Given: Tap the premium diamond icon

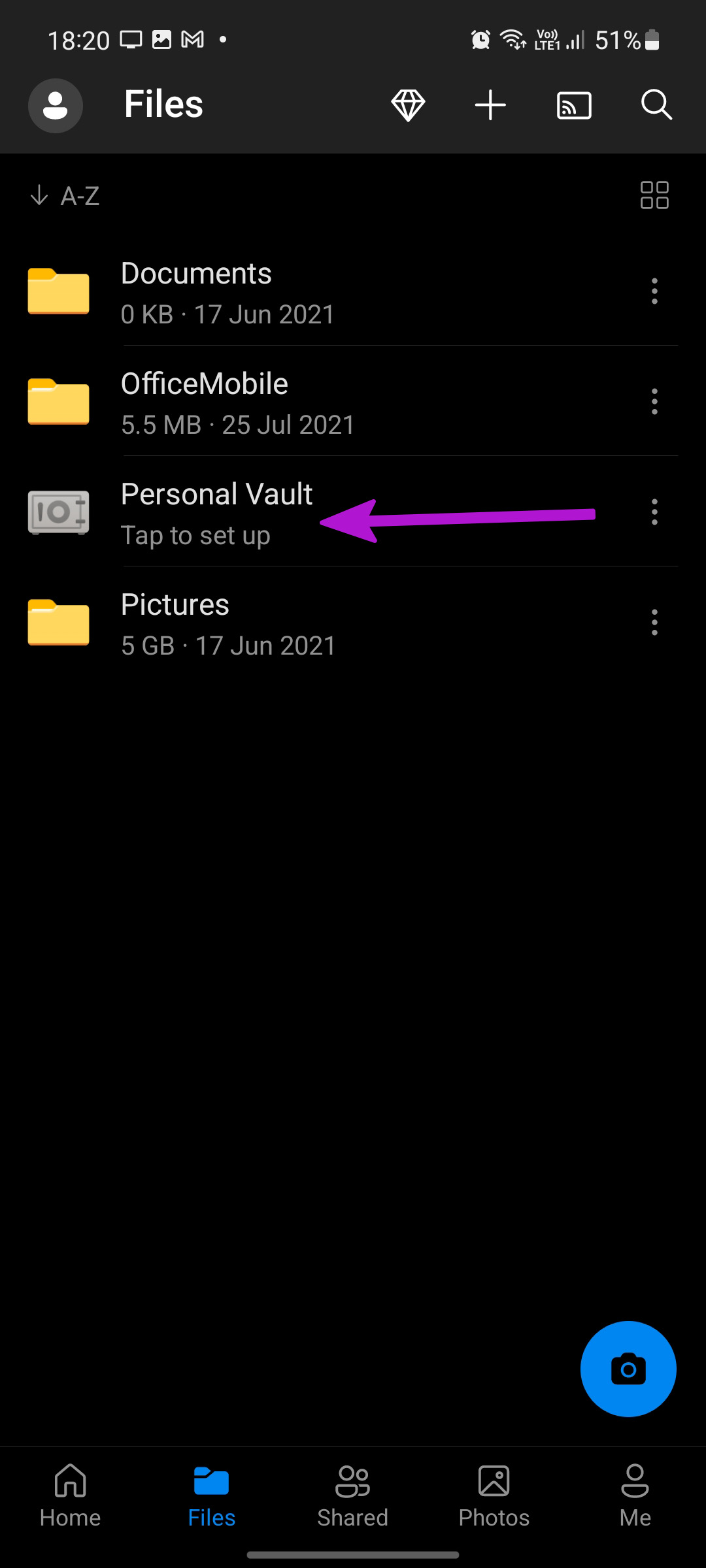Looking at the screenshot, I should pyautogui.click(x=408, y=105).
